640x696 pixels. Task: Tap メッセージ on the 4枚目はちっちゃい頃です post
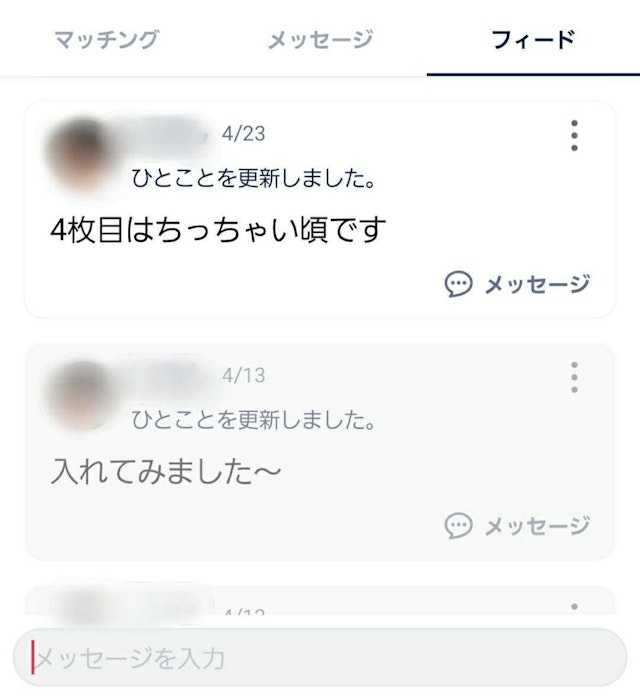(518, 285)
